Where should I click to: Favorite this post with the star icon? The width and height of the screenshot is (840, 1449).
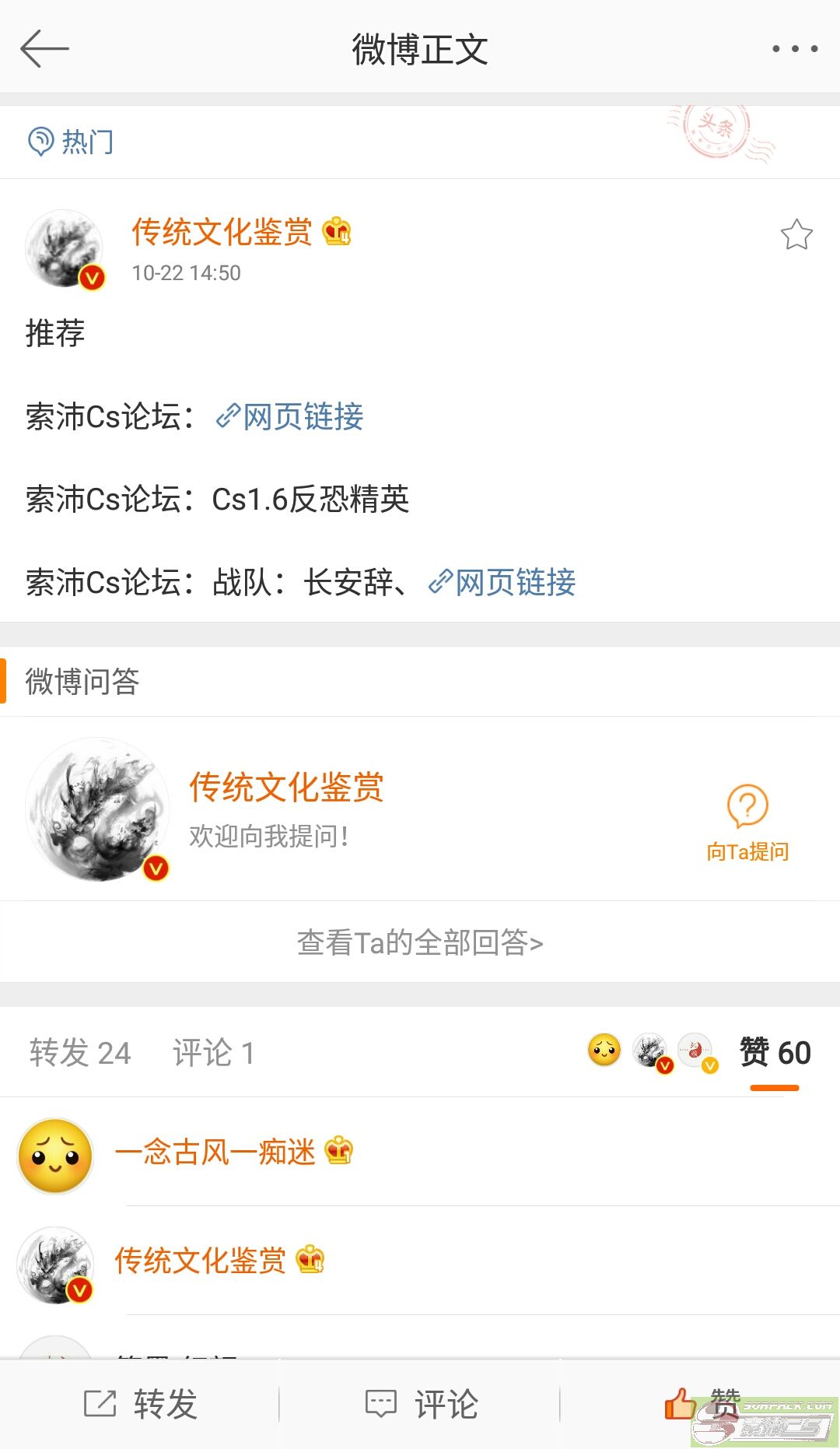coord(796,234)
